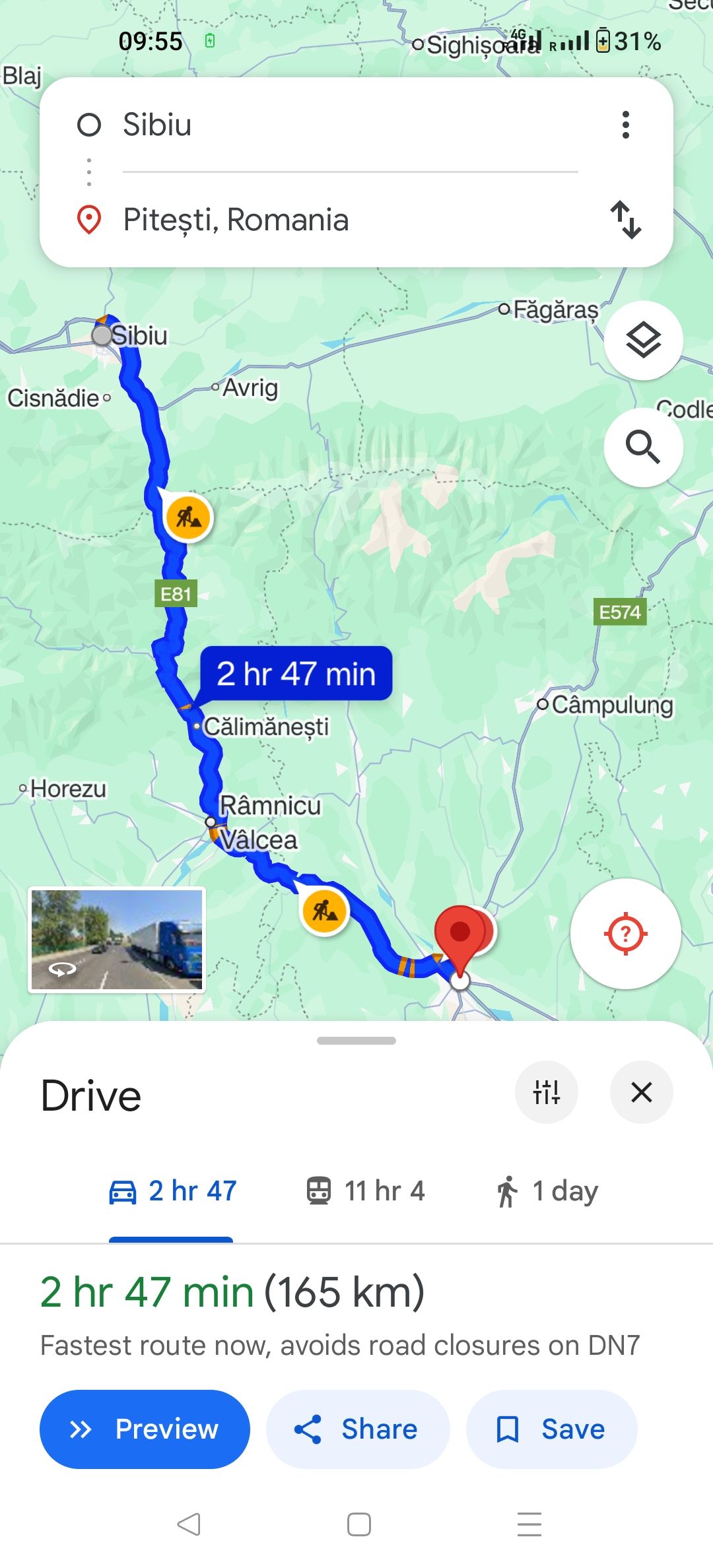Start the route Preview
Image resolution: width=713 pixels, height=1568 pixels.
pyautogui.click(x=145, y=1429)
